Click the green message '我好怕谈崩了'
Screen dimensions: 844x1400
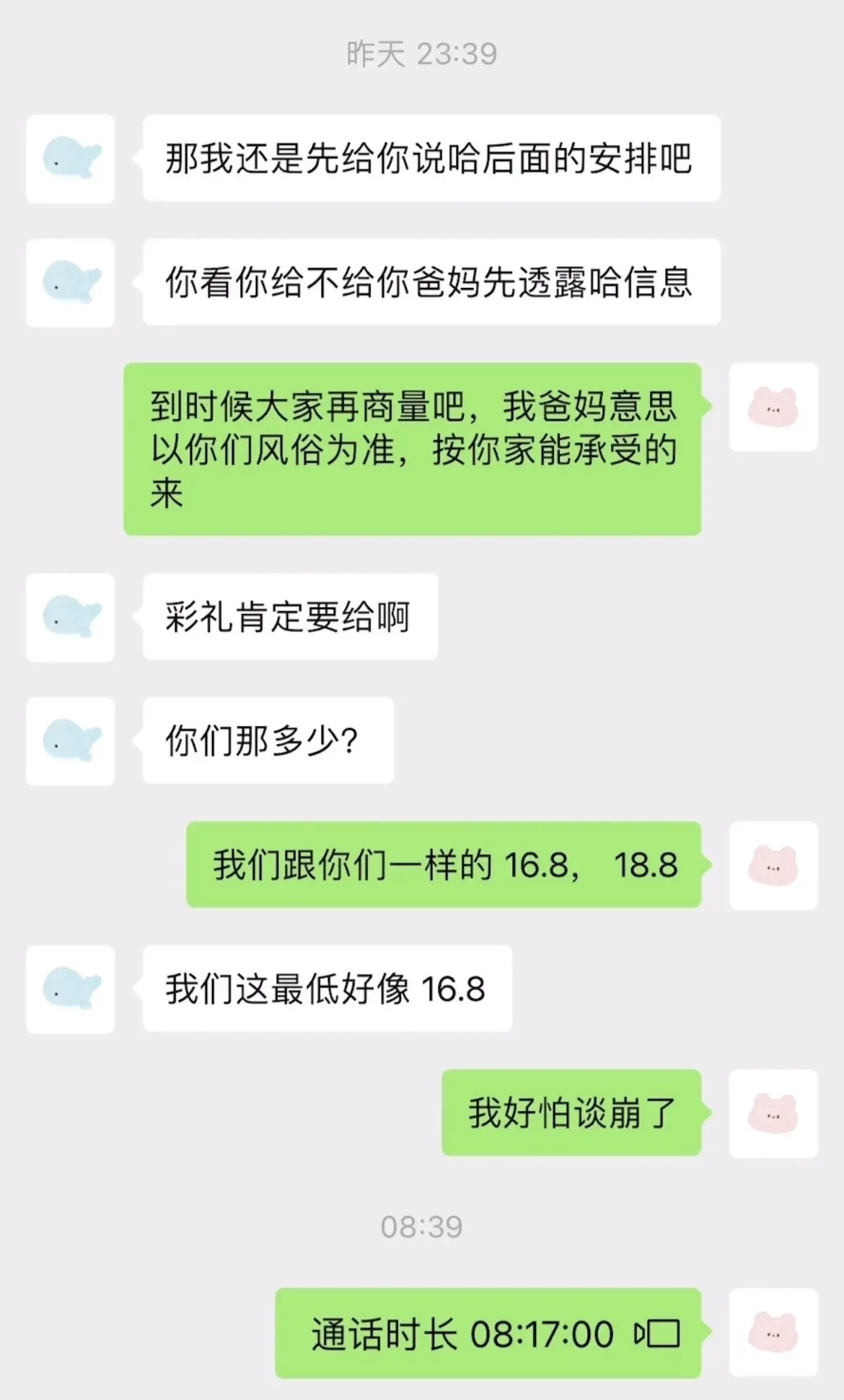(573, 1114)
